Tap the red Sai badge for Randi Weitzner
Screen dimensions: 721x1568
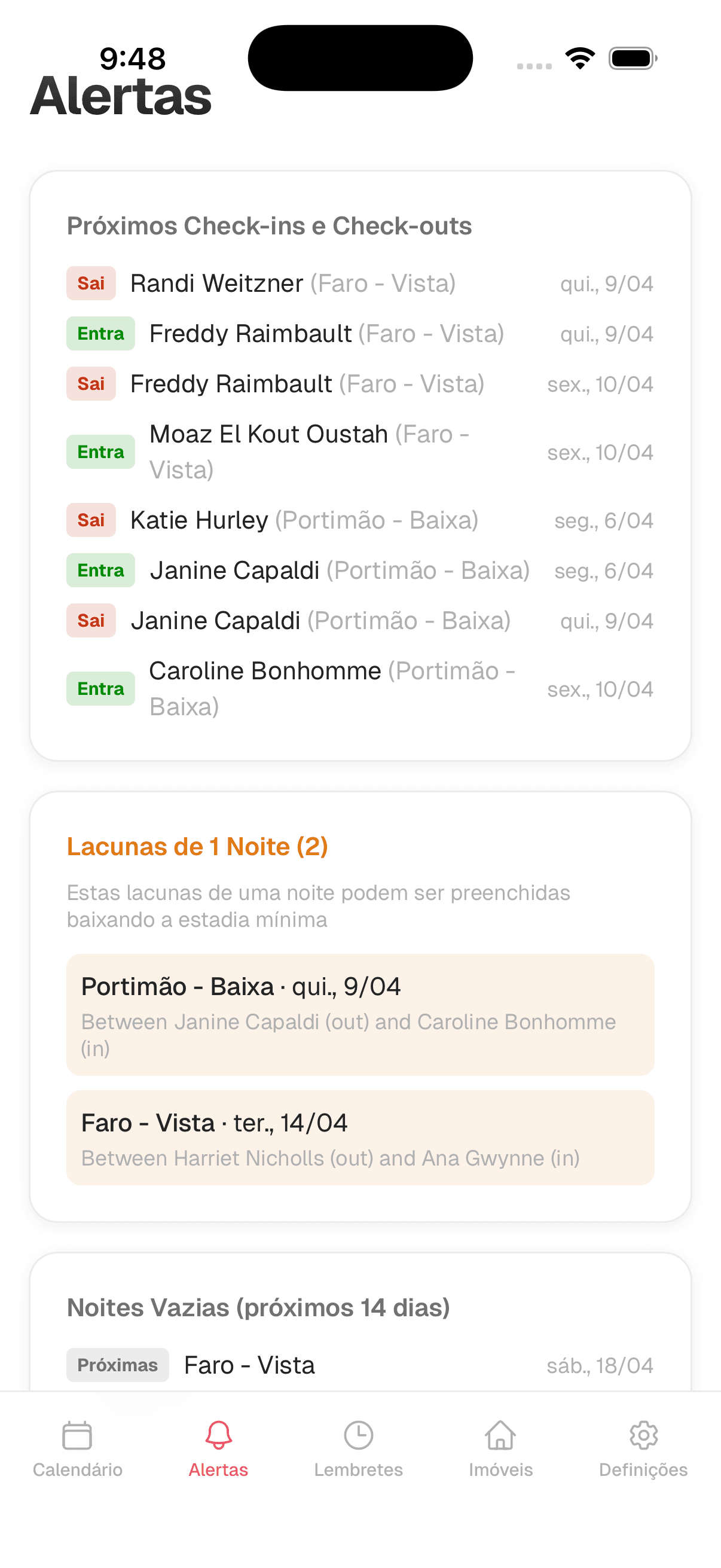(x=90, y=282)
